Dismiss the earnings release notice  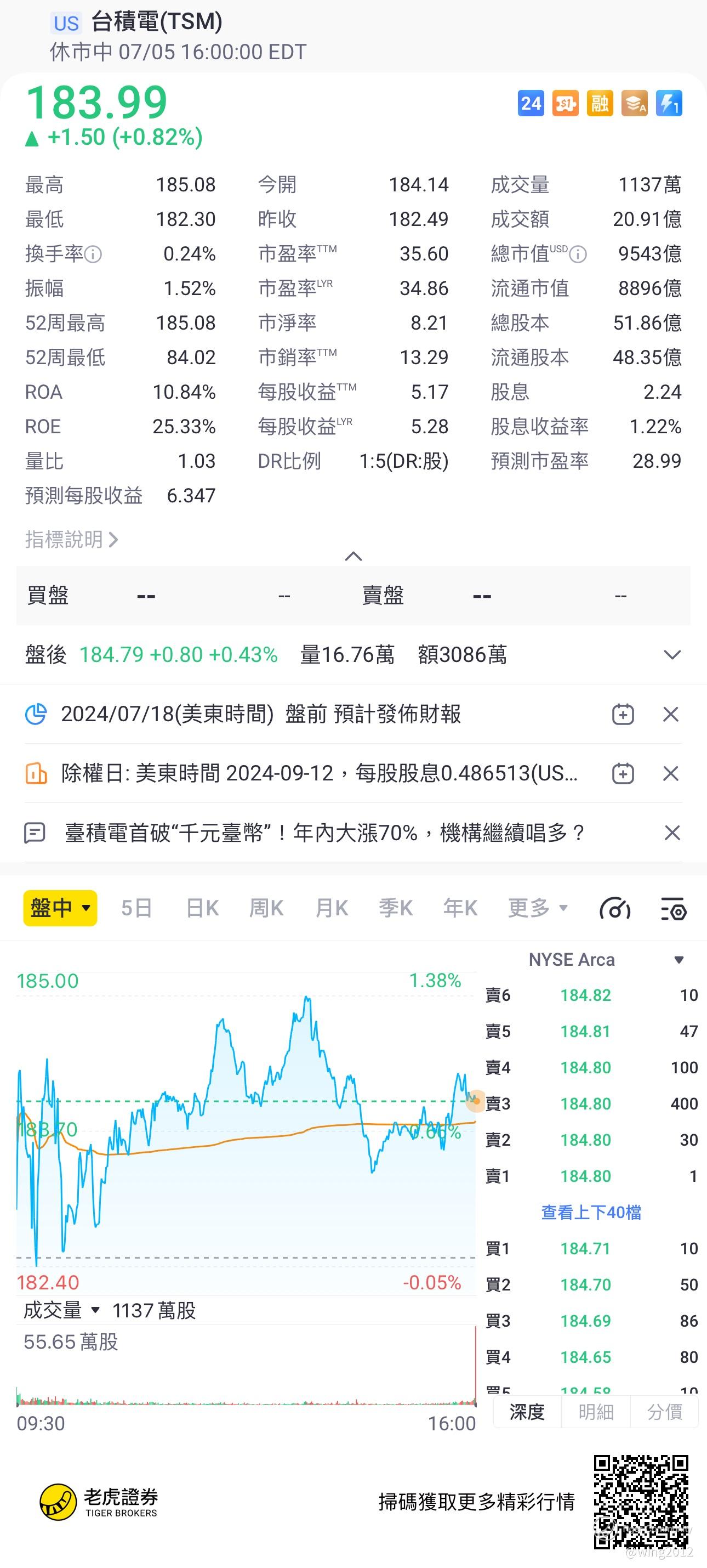pyautogui.click(x=670, y=714)
